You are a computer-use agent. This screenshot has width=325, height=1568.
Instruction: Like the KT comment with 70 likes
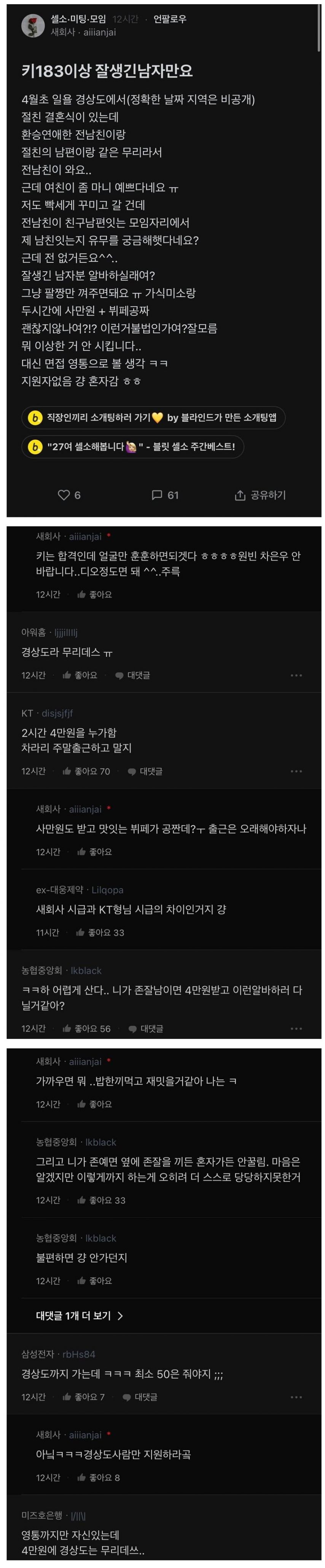tap(86, 771)
